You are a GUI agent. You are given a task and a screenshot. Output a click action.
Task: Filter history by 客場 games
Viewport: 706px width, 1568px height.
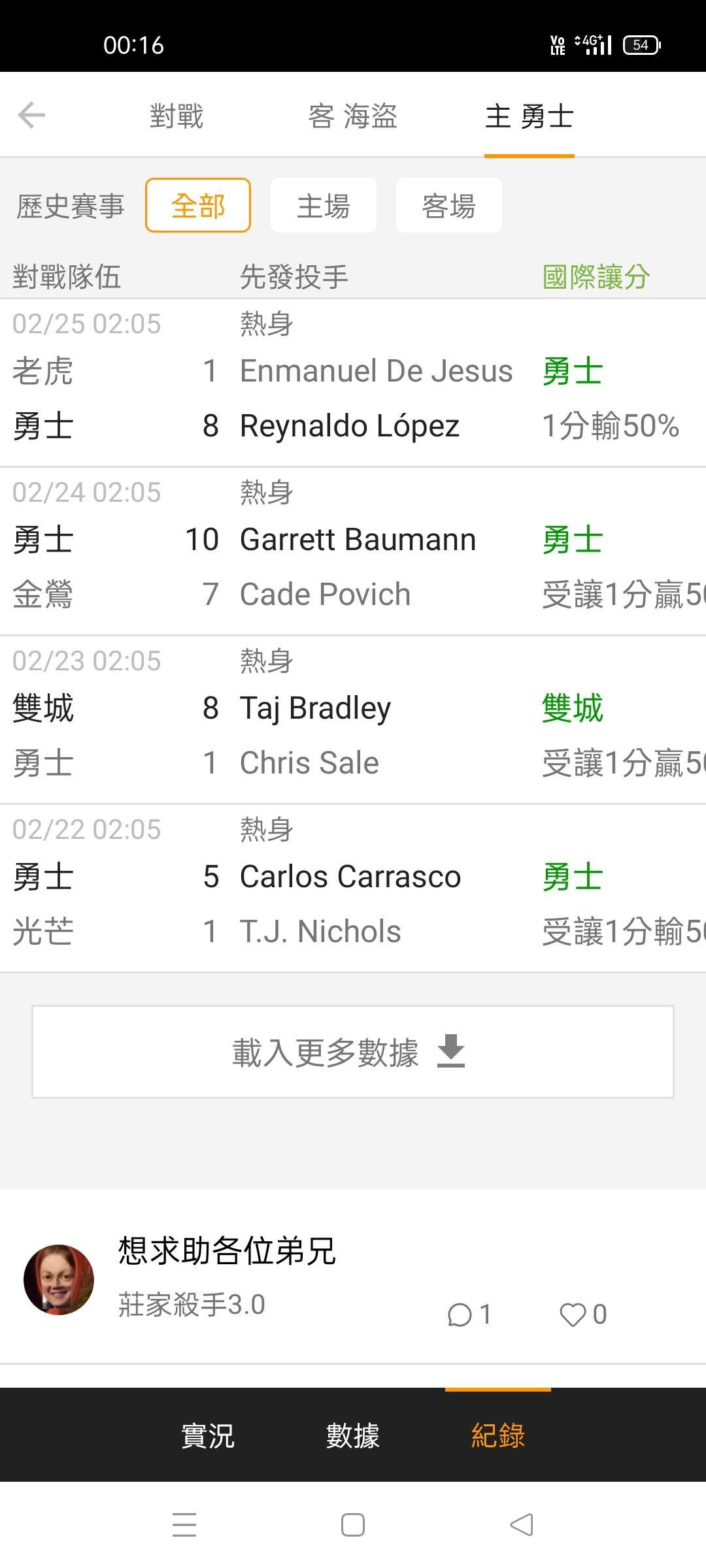[449, 206]
